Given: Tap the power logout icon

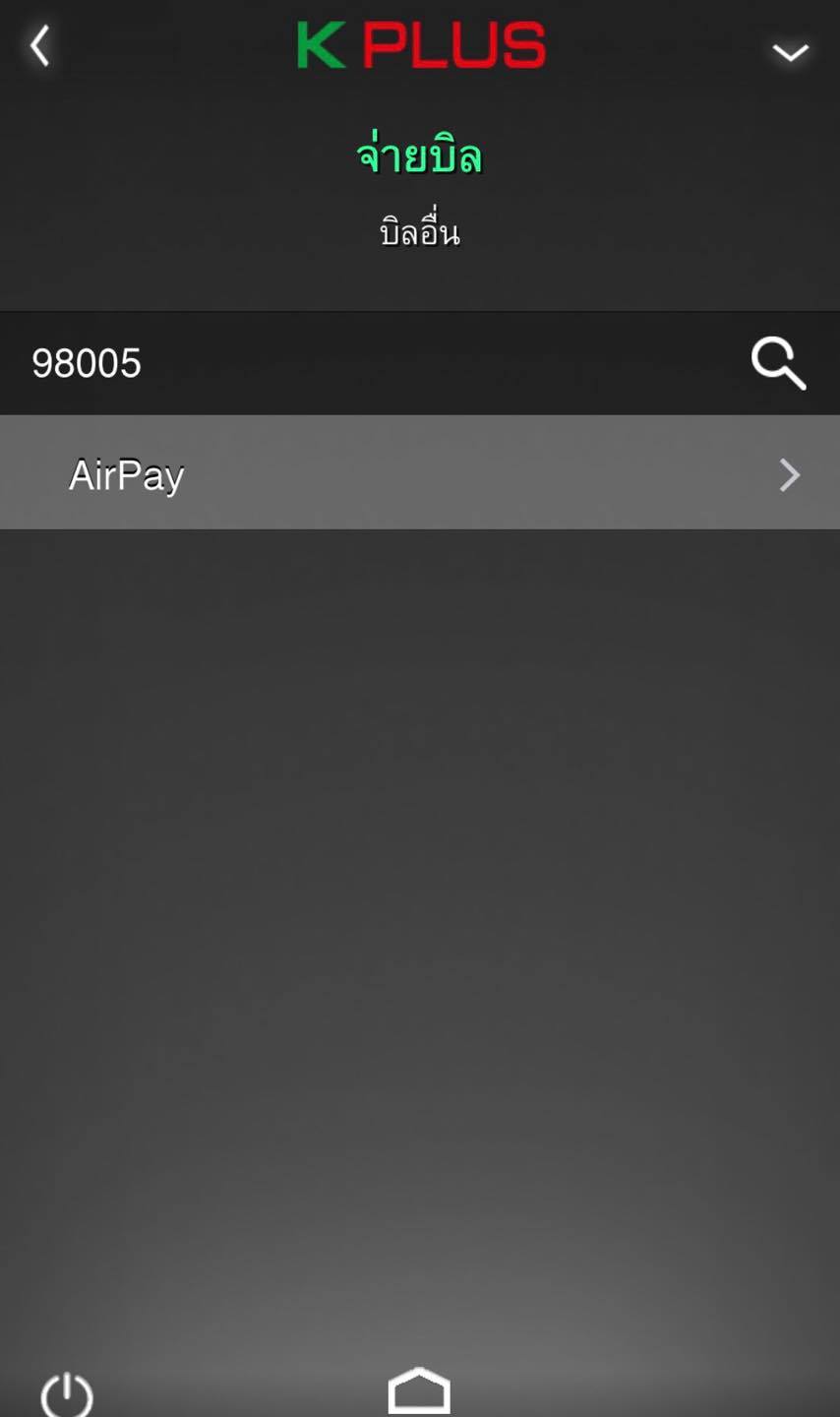Looking at the screenshot, I should pyautogui.click(x=67, y=1393).
